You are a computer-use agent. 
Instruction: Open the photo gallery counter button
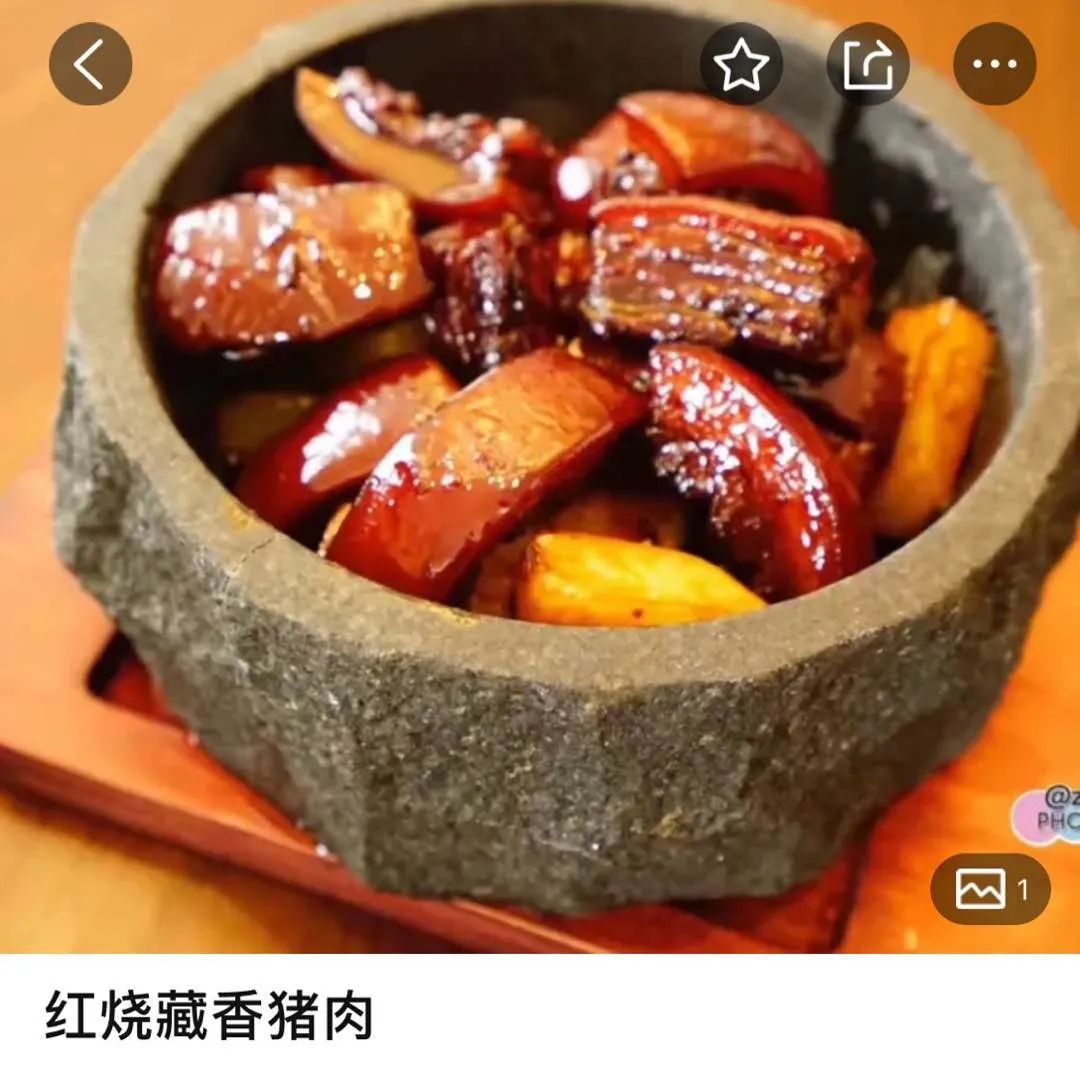tap(990, 888)
